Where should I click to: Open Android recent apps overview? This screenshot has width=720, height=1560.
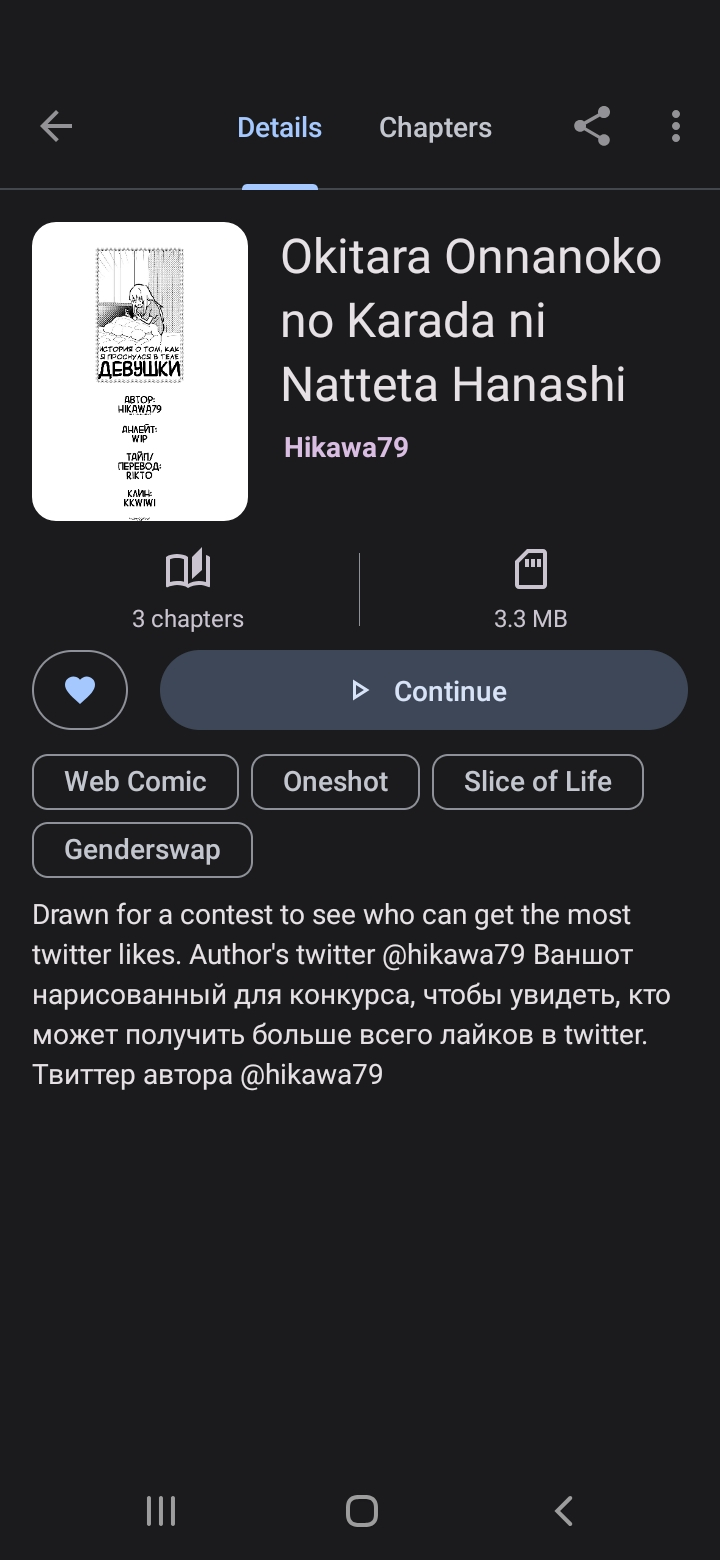point(160,1511)
